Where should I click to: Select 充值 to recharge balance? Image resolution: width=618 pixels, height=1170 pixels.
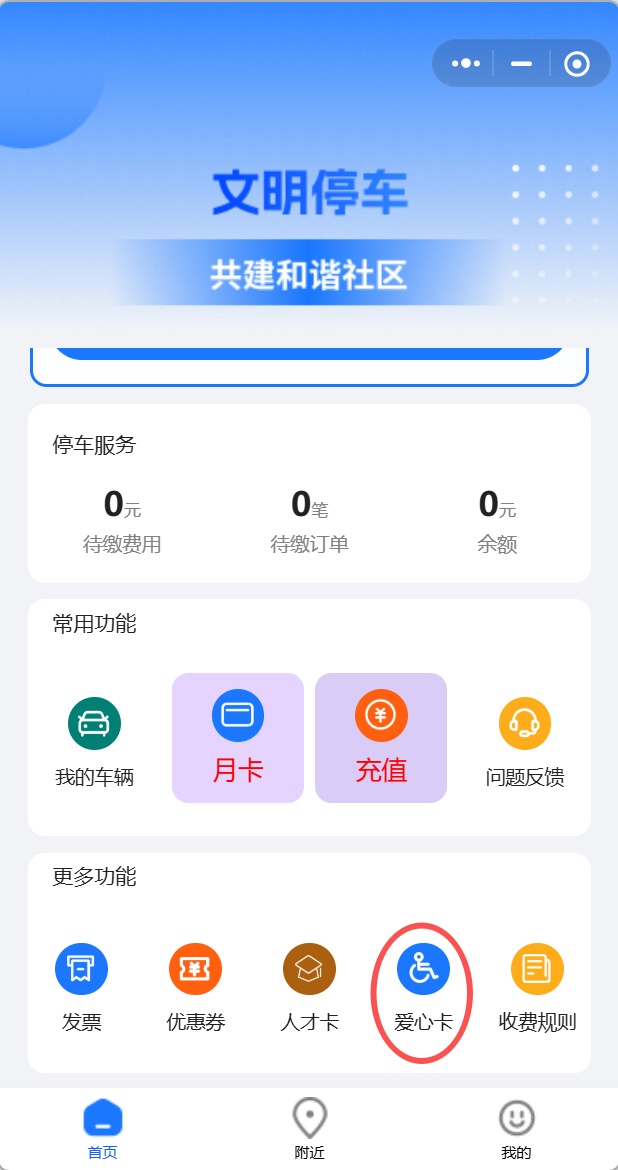(381, 738)
